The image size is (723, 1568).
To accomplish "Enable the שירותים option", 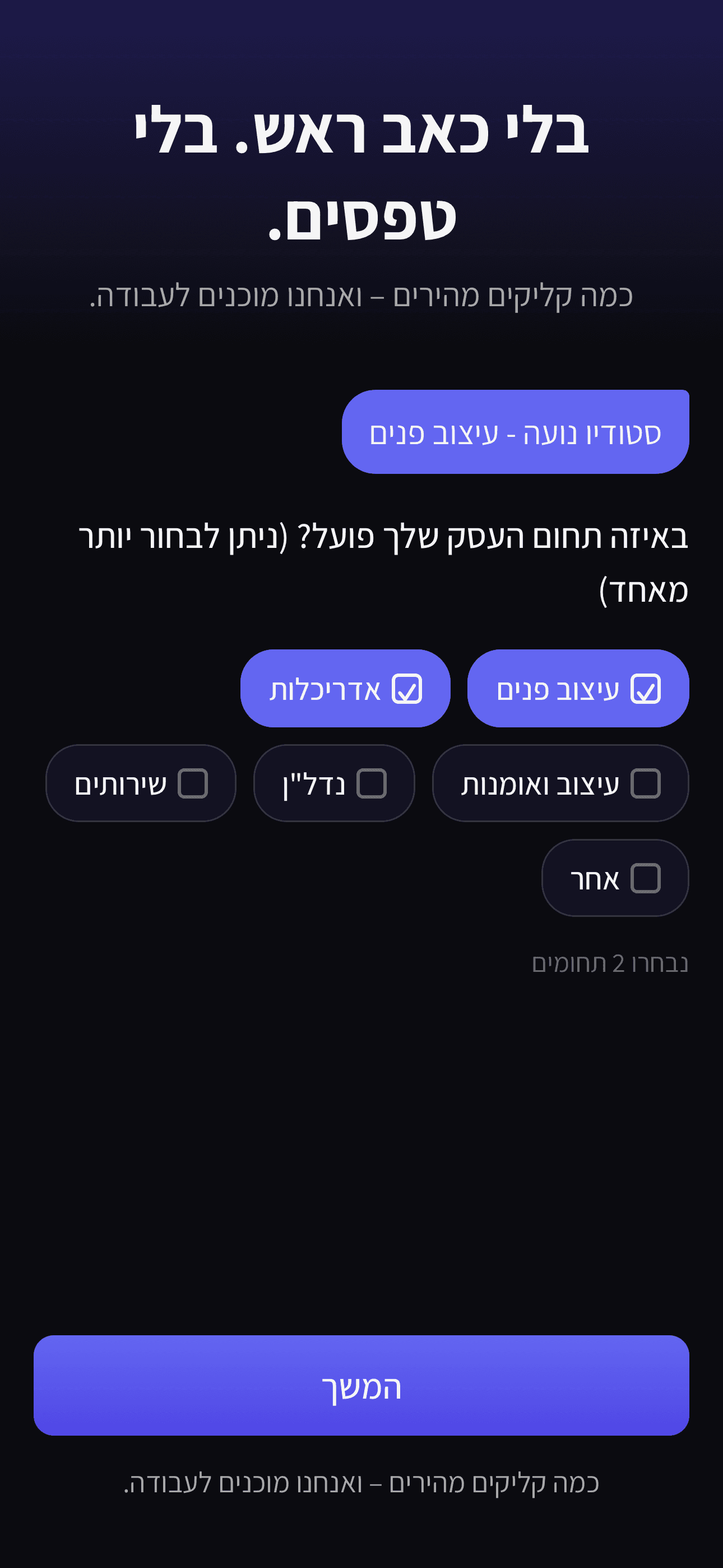I will [140, 783].
